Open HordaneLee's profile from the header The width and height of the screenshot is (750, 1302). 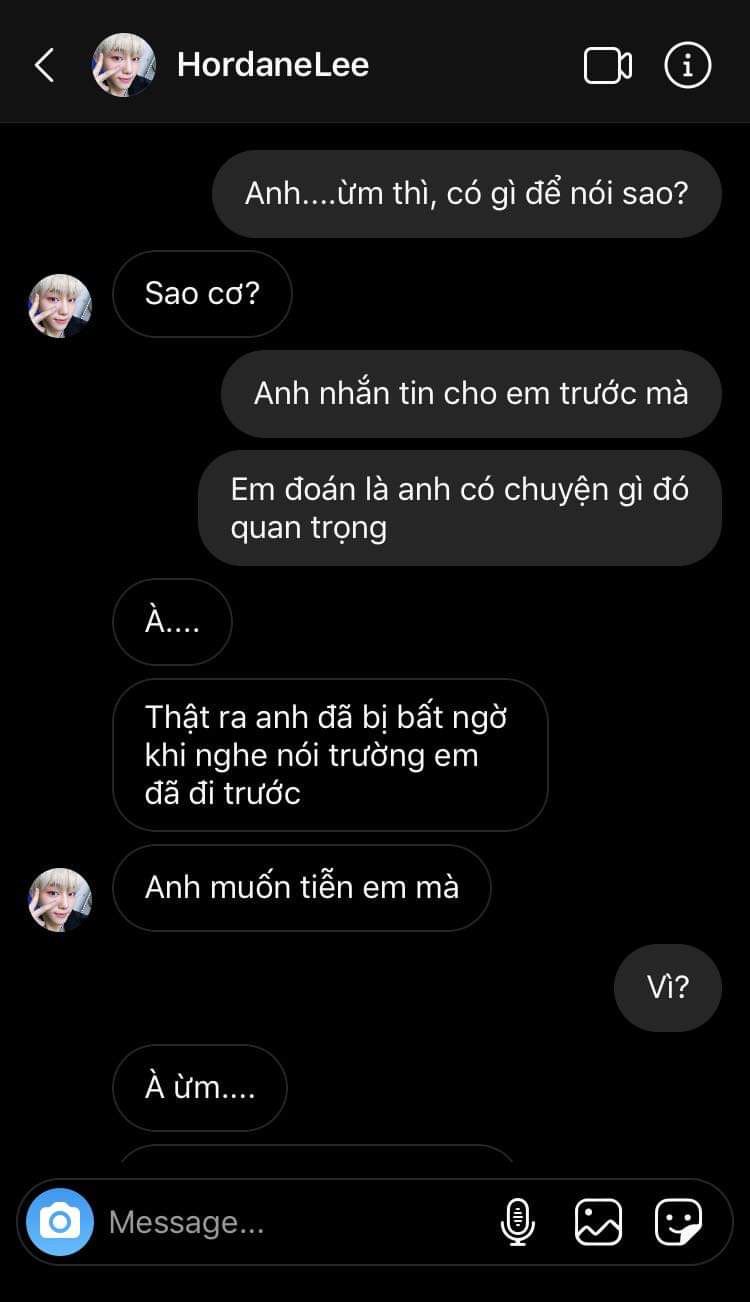tap(272, 65)
